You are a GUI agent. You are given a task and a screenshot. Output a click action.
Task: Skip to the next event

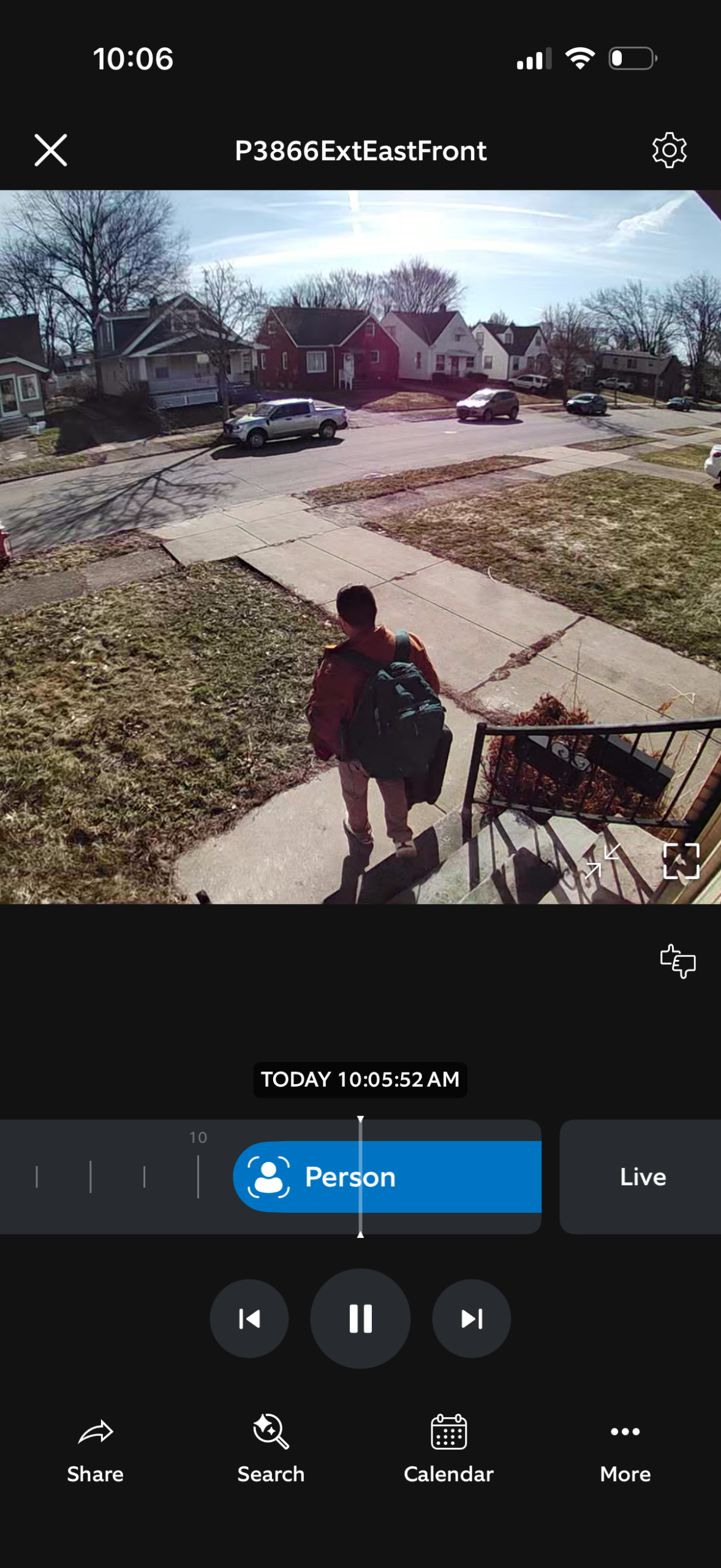(x=471, y=1318)
